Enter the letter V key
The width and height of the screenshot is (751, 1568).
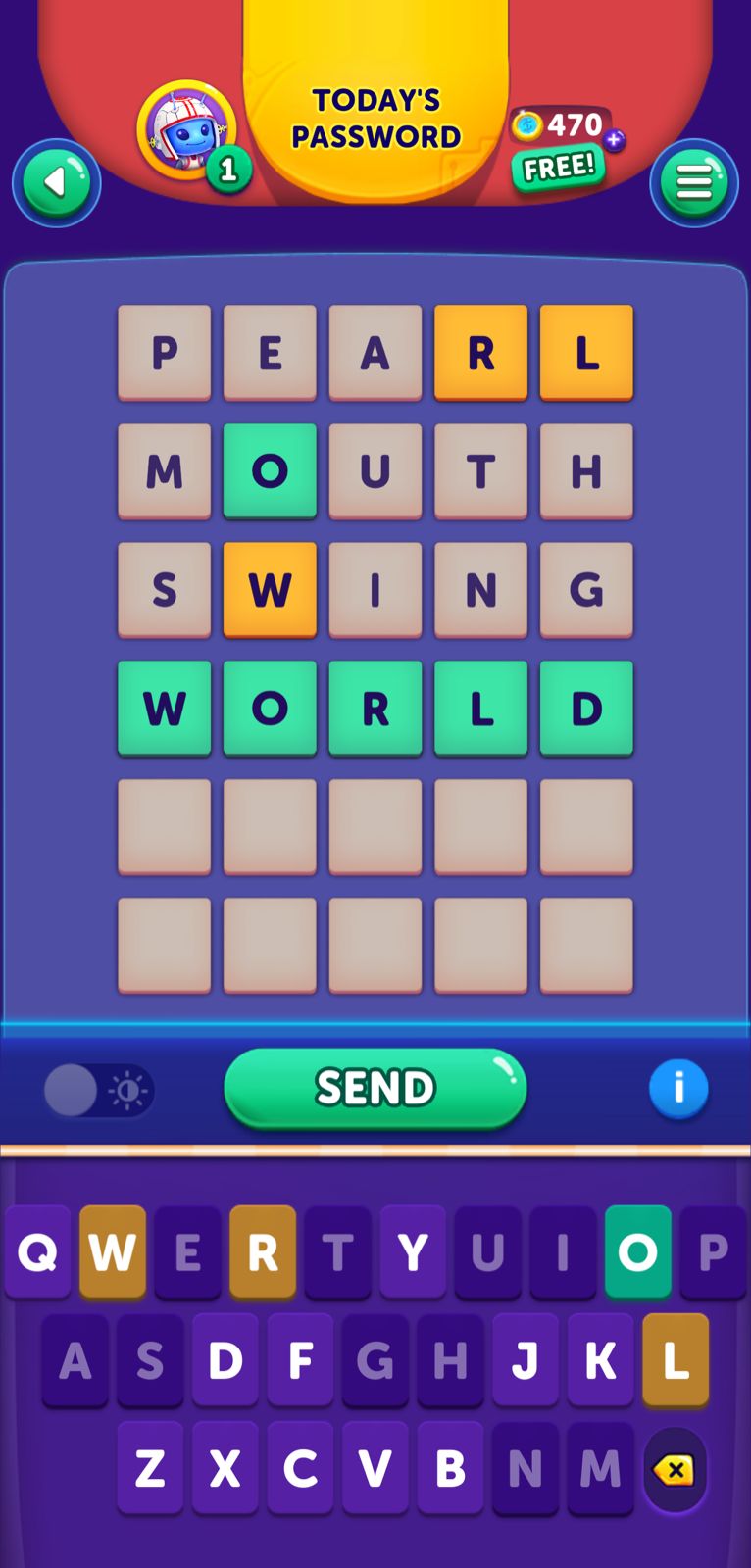click(x=375, y=1468)
